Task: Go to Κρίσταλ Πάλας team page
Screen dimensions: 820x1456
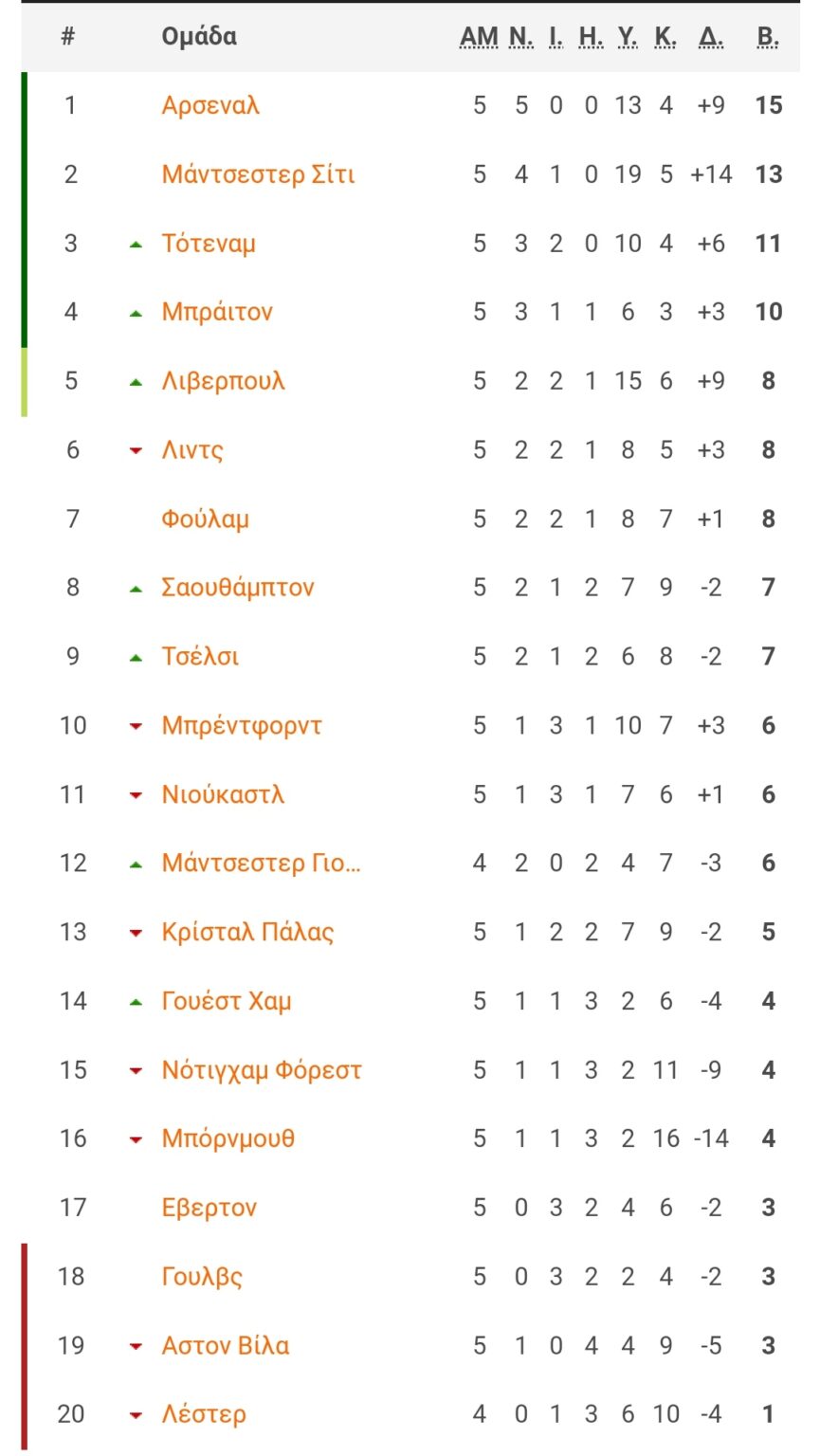Action: 247,933
